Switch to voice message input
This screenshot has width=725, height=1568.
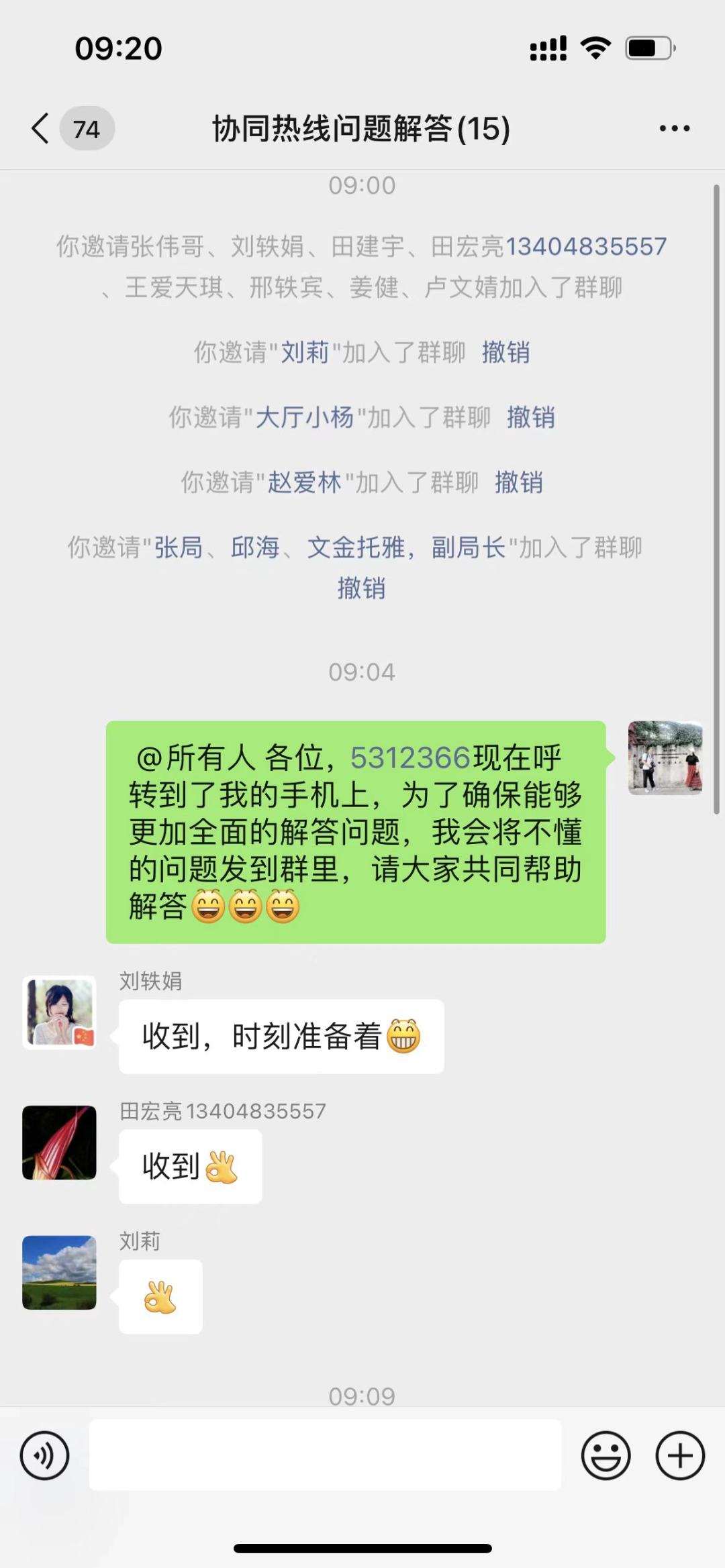[x=44, y=1455]
